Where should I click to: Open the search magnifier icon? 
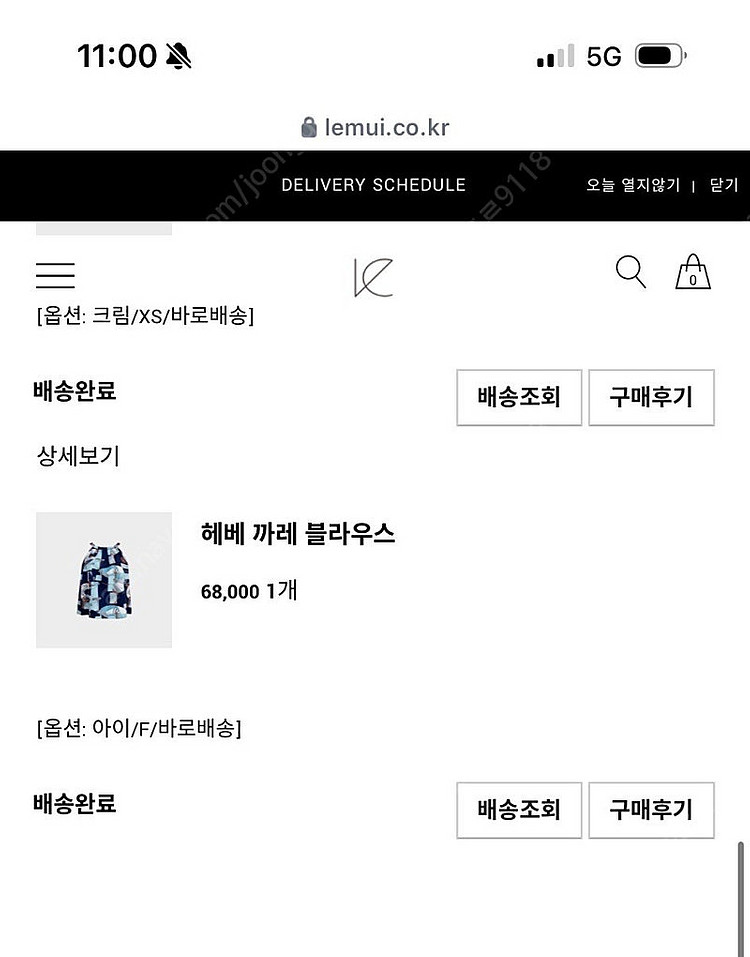coord(630,272)
